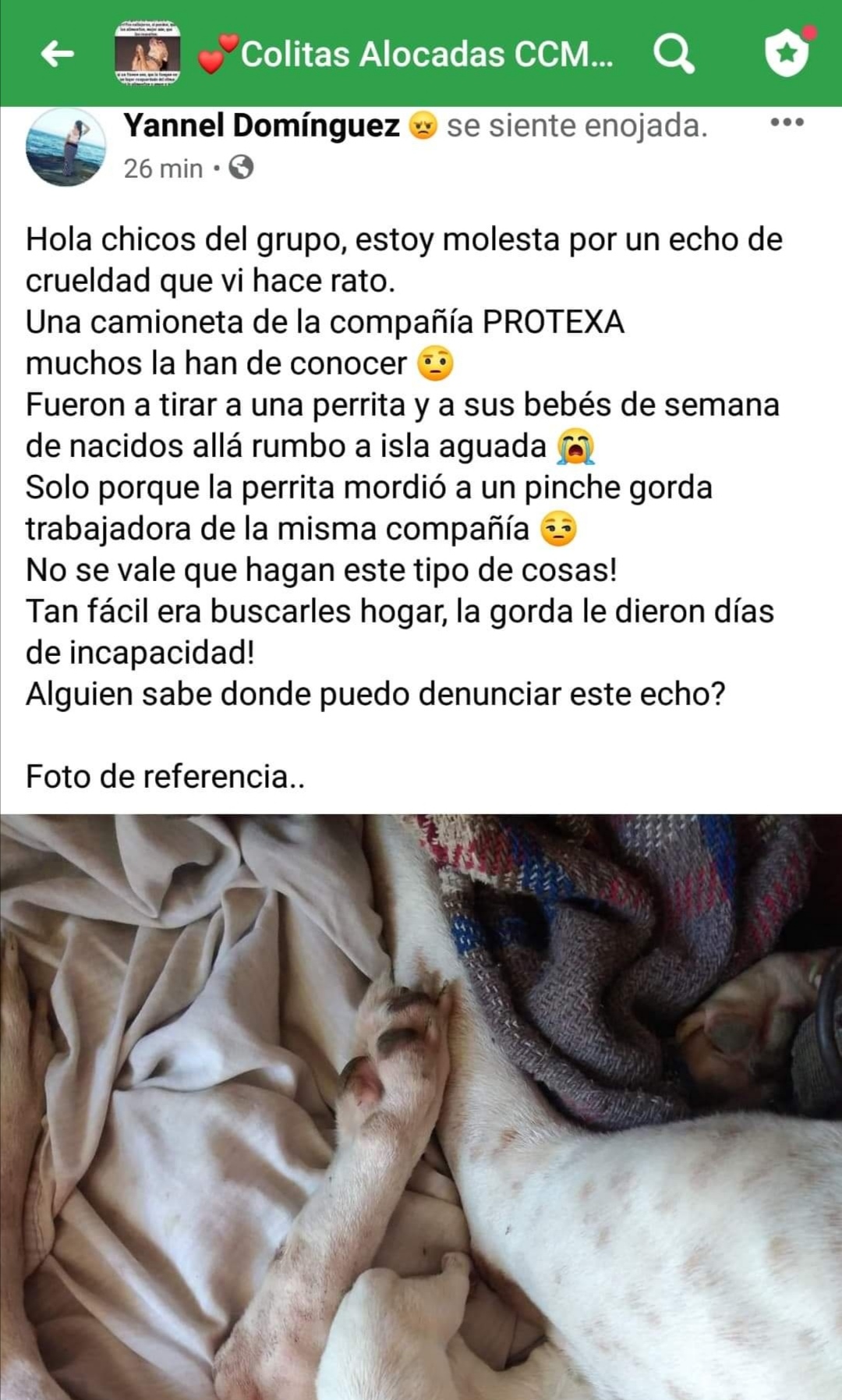Open the dog paw reference photo
Image resolution: width=842 pixels, height=1400 pixels.
(421, 1107)
